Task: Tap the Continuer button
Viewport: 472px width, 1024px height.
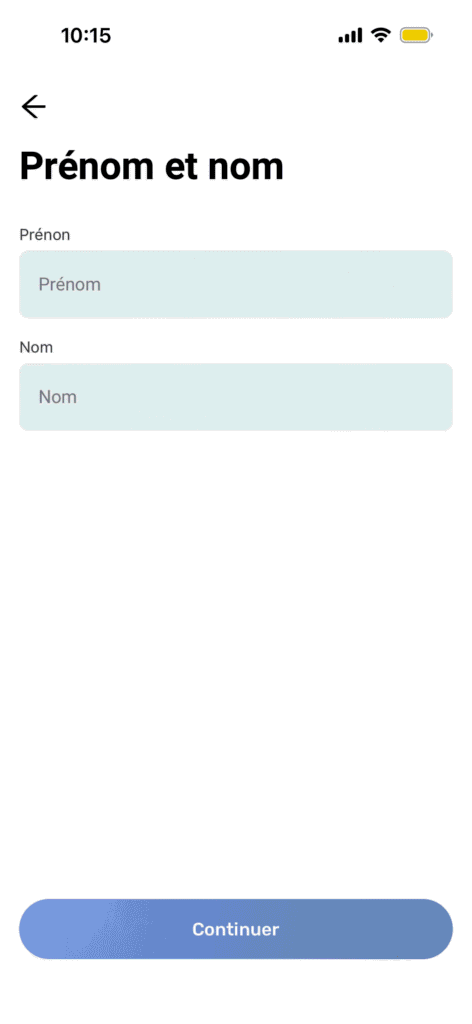Action: click(236, 929)
